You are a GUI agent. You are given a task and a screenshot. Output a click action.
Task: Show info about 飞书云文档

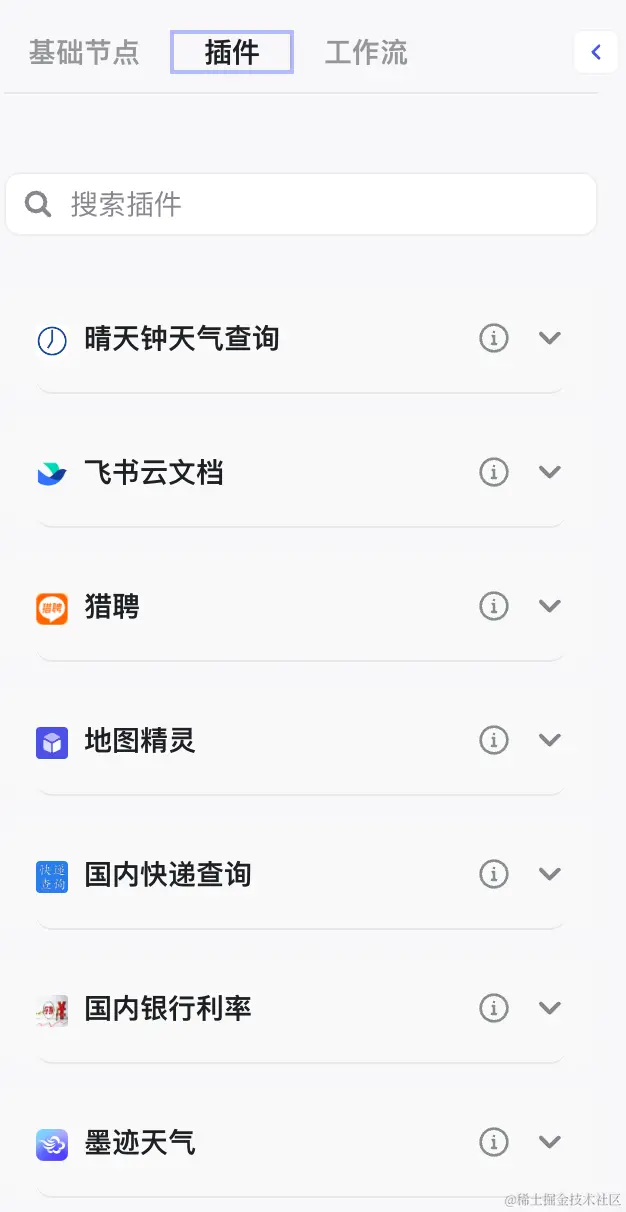point(493,472)
